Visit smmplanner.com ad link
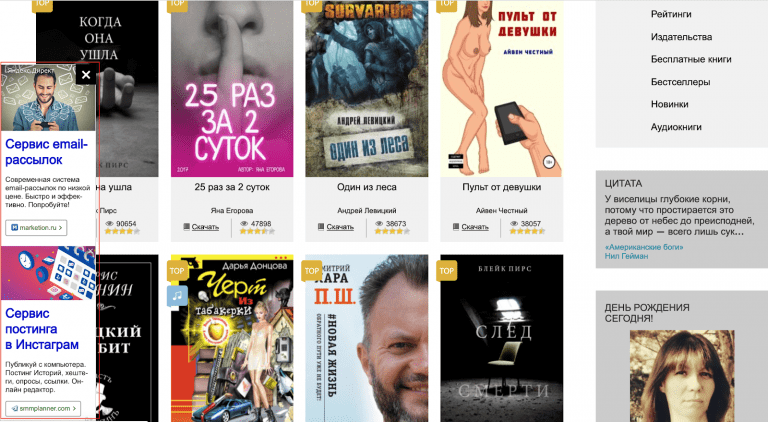This screenshot has width=768, height=422. click(42, 408)
